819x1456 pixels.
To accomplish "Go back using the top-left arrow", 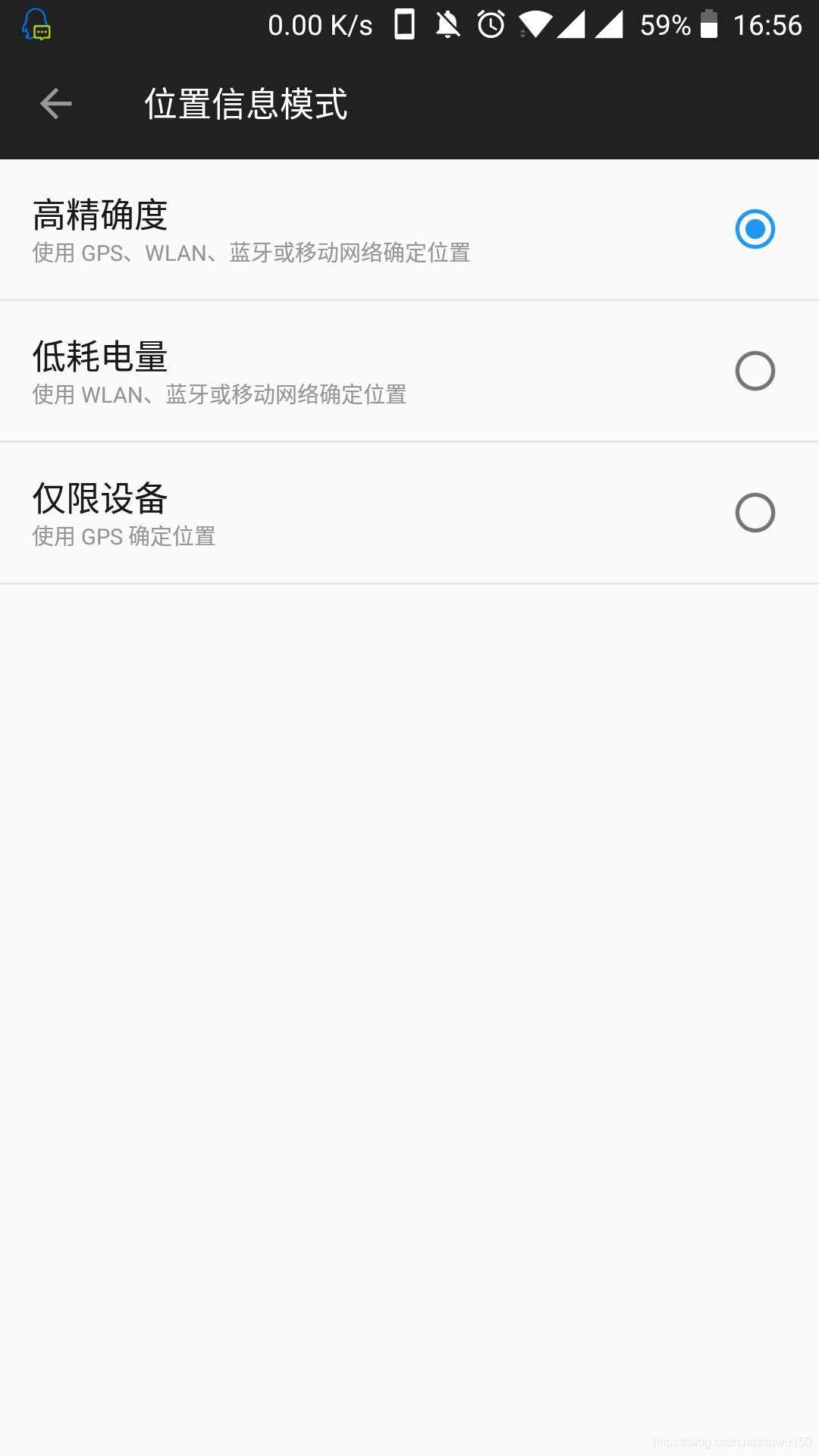I will pyautogui.click(x=55, y=104).
